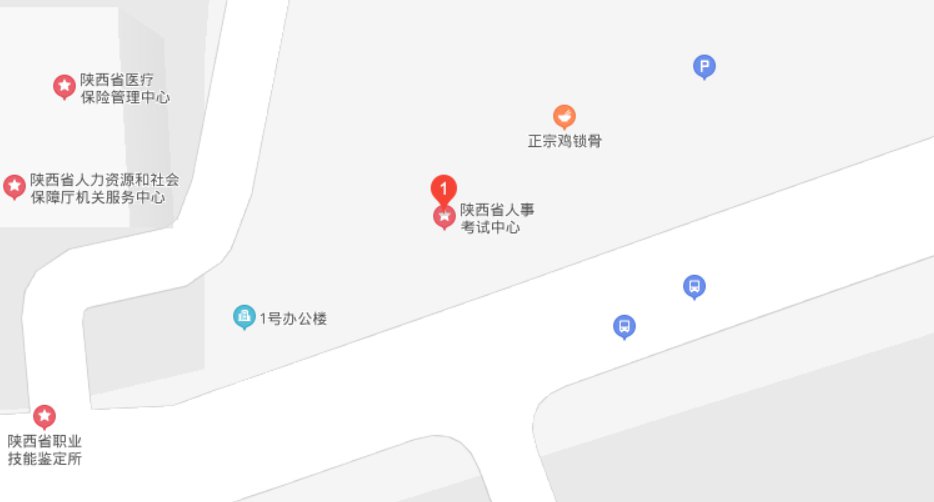Select the parking lot marker
934x502 pixels.
pos(705,67)
